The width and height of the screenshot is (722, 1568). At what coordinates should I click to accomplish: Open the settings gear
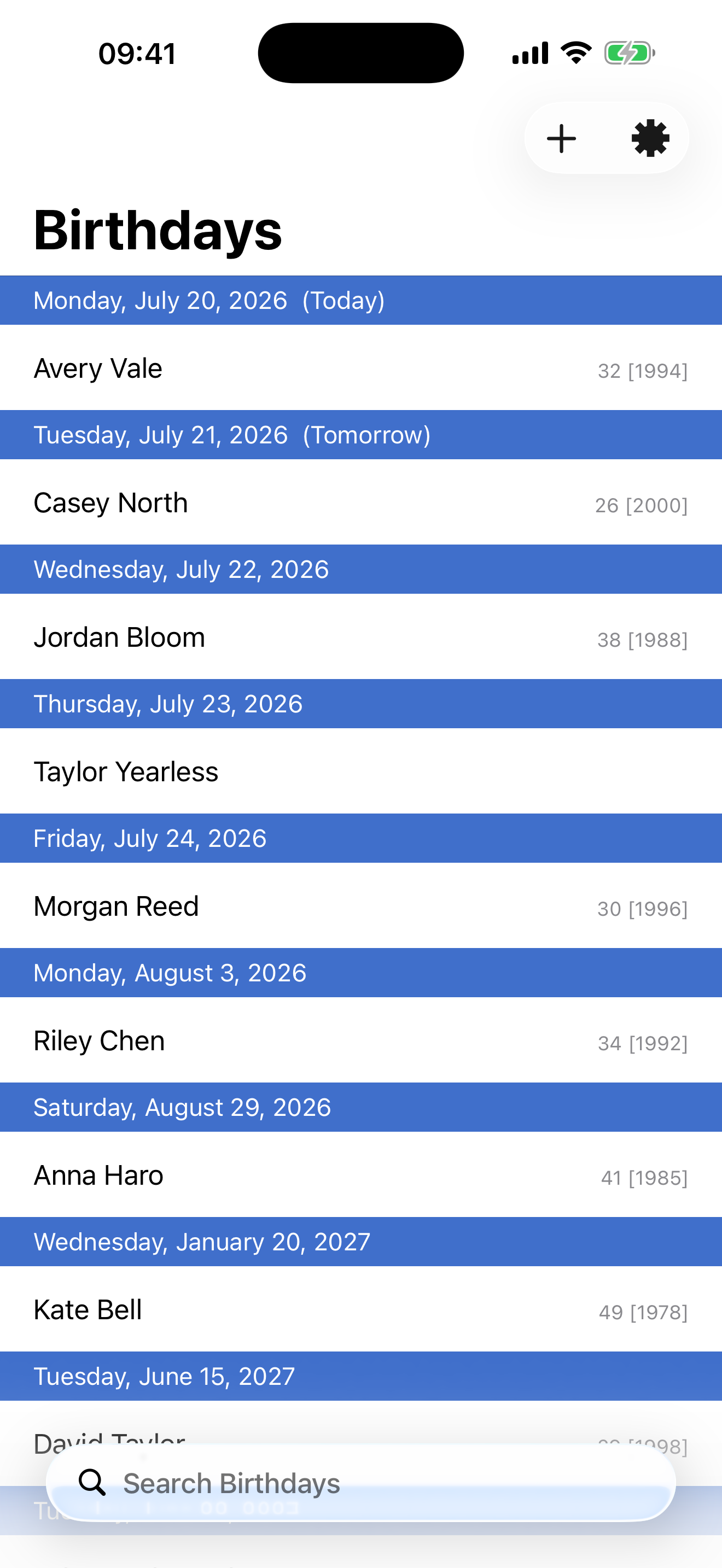[x=650, y=138]
